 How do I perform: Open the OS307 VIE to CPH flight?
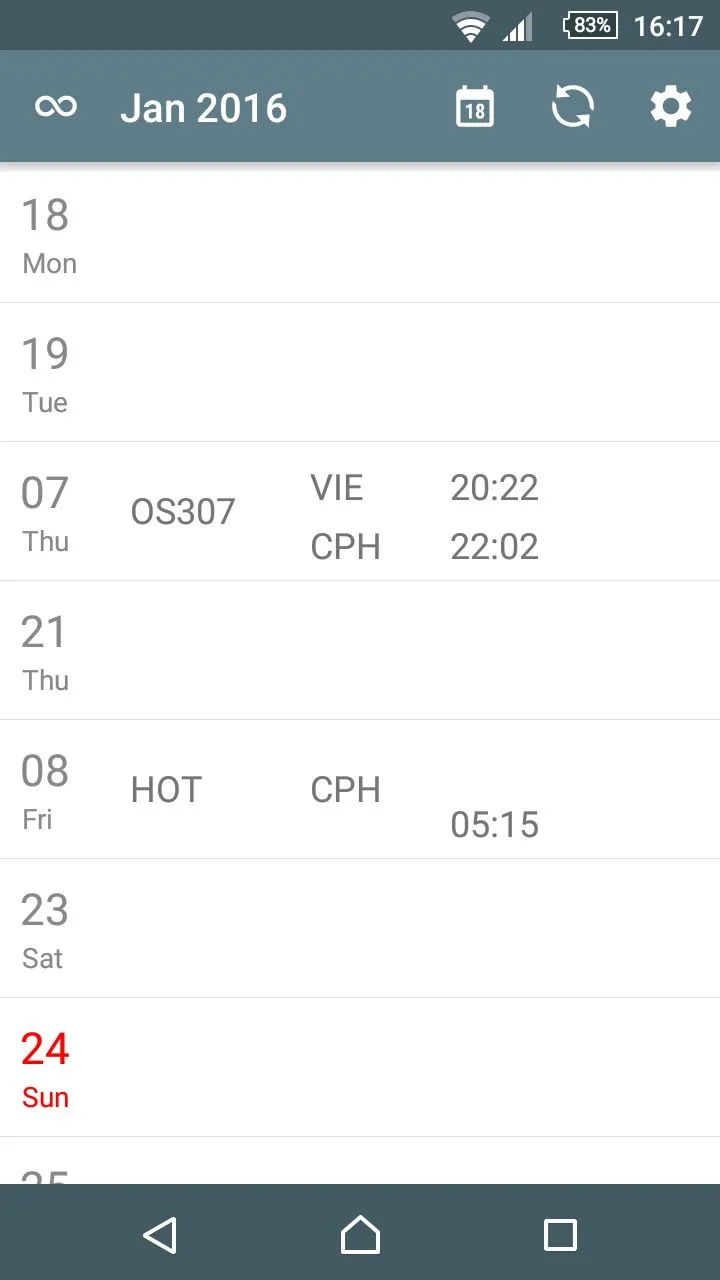(360, 512)
